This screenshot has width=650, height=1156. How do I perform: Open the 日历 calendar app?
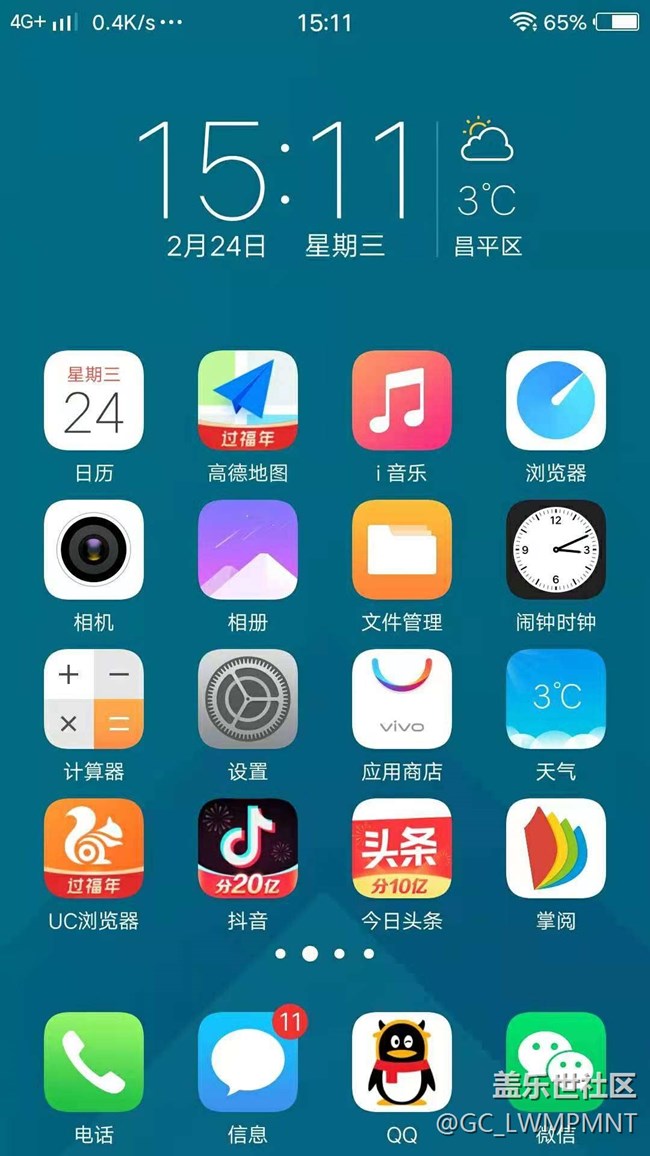tap(94, 400)
